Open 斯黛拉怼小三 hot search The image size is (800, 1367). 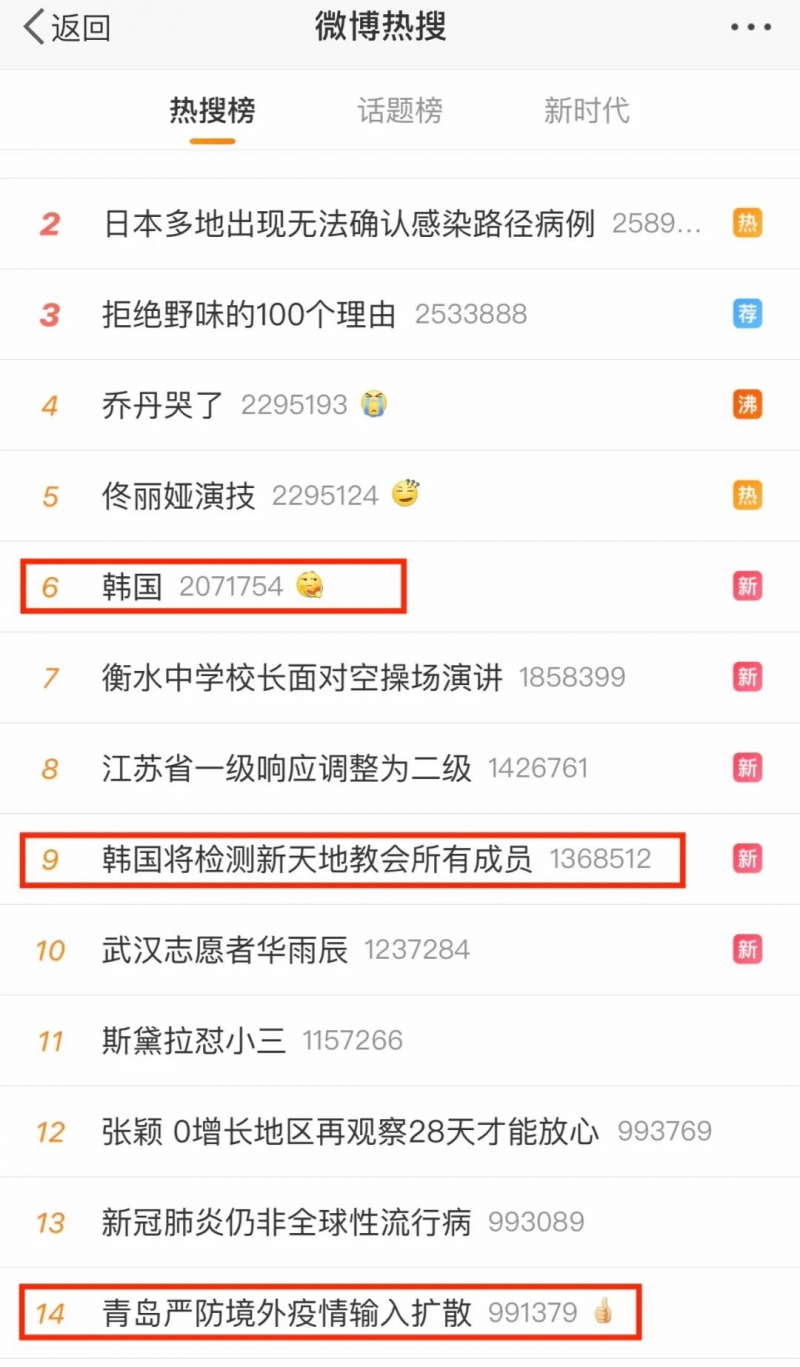point(194,1041)
